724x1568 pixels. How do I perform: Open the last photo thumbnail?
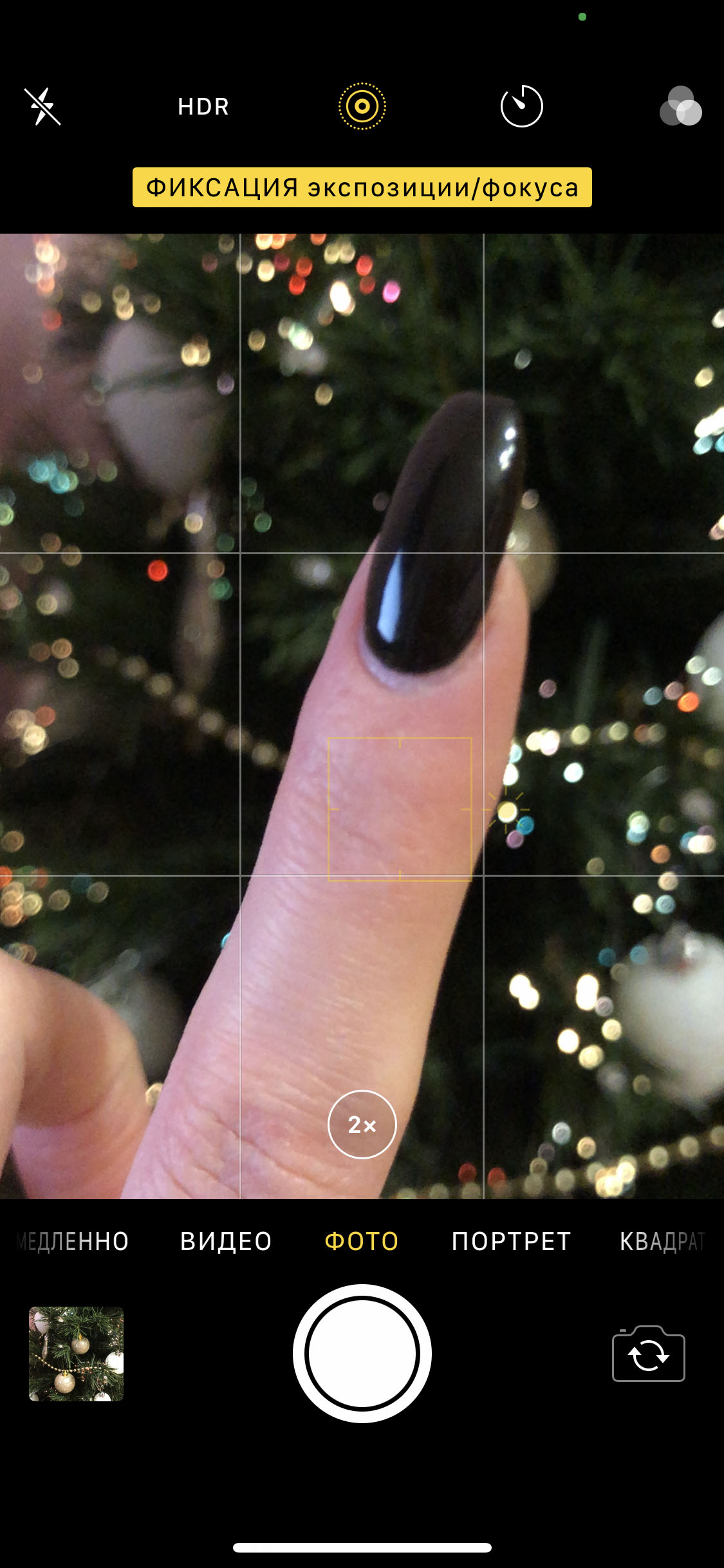coord(76,1354)
